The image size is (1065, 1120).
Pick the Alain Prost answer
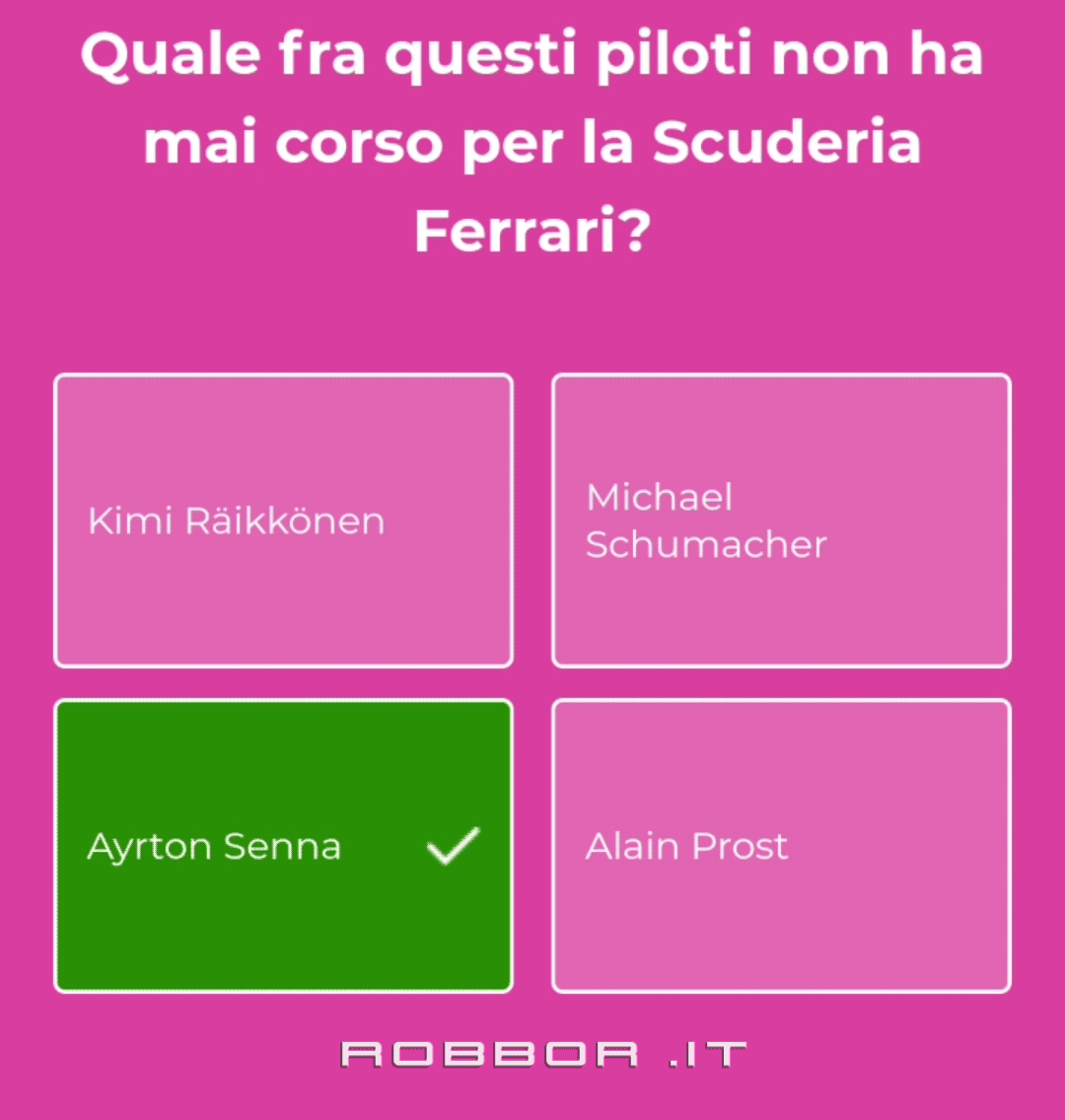coord(781,846)
